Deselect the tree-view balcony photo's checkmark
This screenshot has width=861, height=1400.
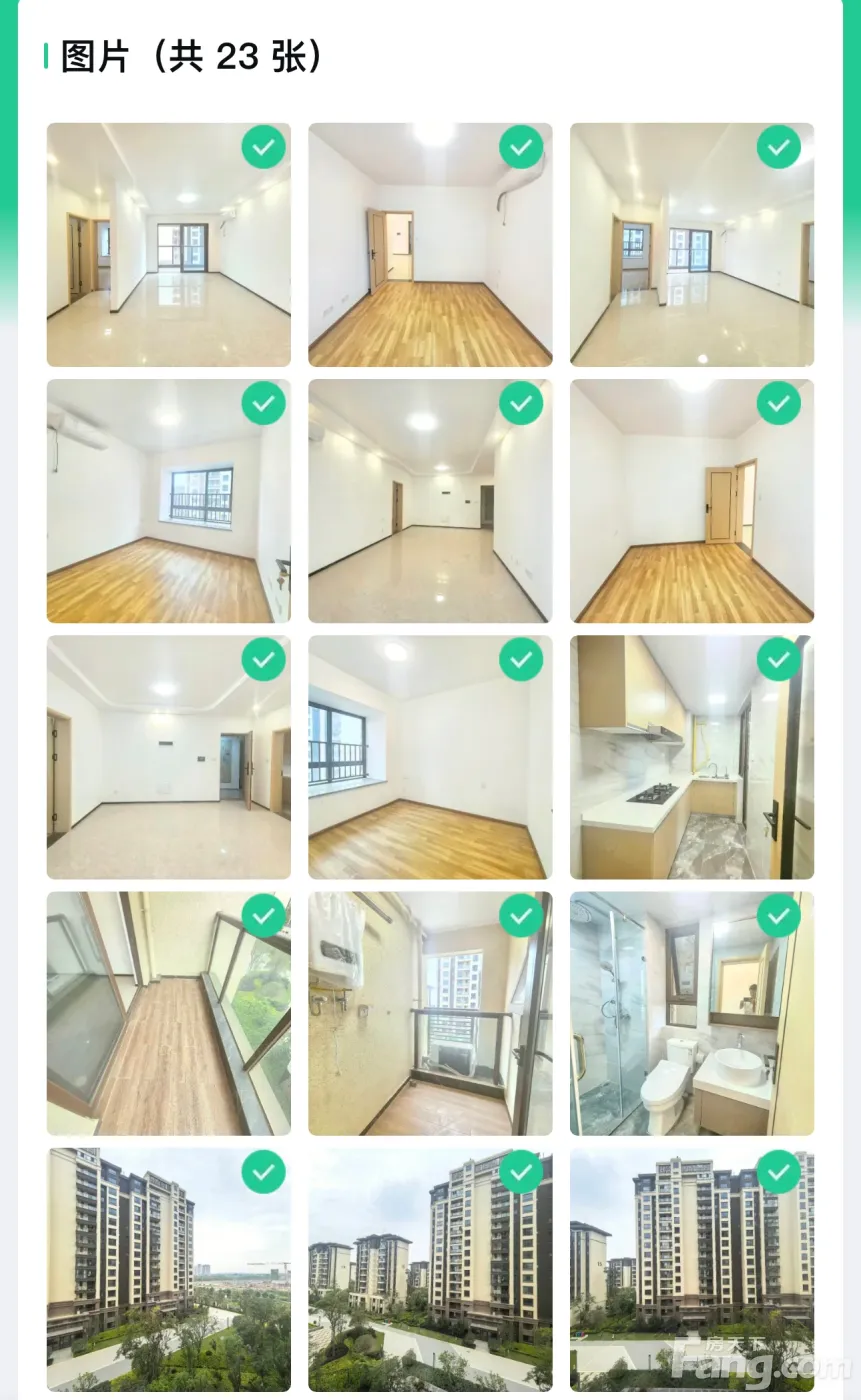click(x=264, y=916)
